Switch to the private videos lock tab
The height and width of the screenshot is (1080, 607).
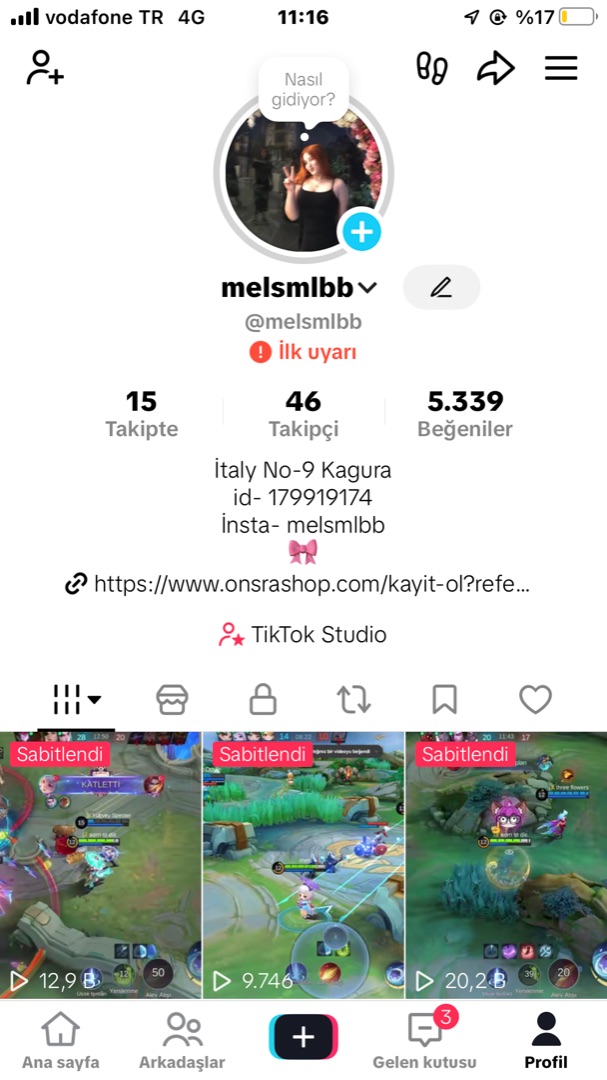(x=263, y=700)
